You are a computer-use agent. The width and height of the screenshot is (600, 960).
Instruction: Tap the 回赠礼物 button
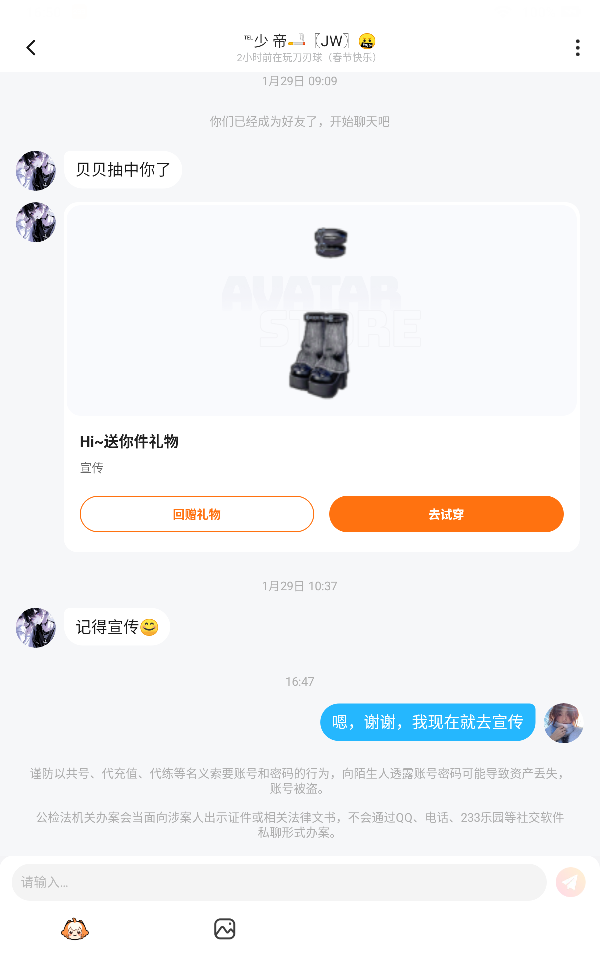(197, 514)
